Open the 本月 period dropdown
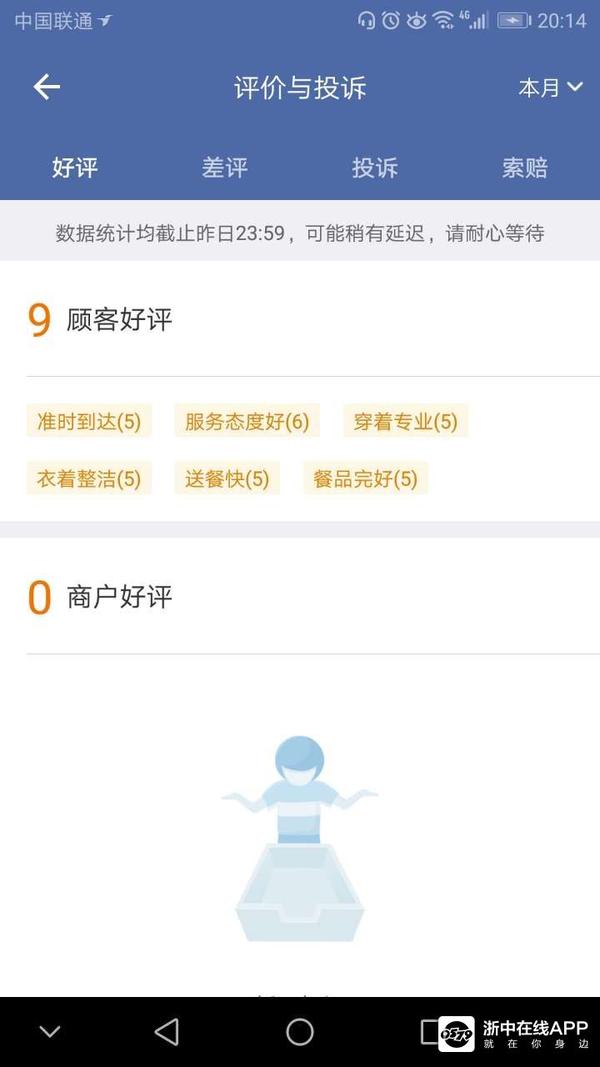 click(550, 88)
